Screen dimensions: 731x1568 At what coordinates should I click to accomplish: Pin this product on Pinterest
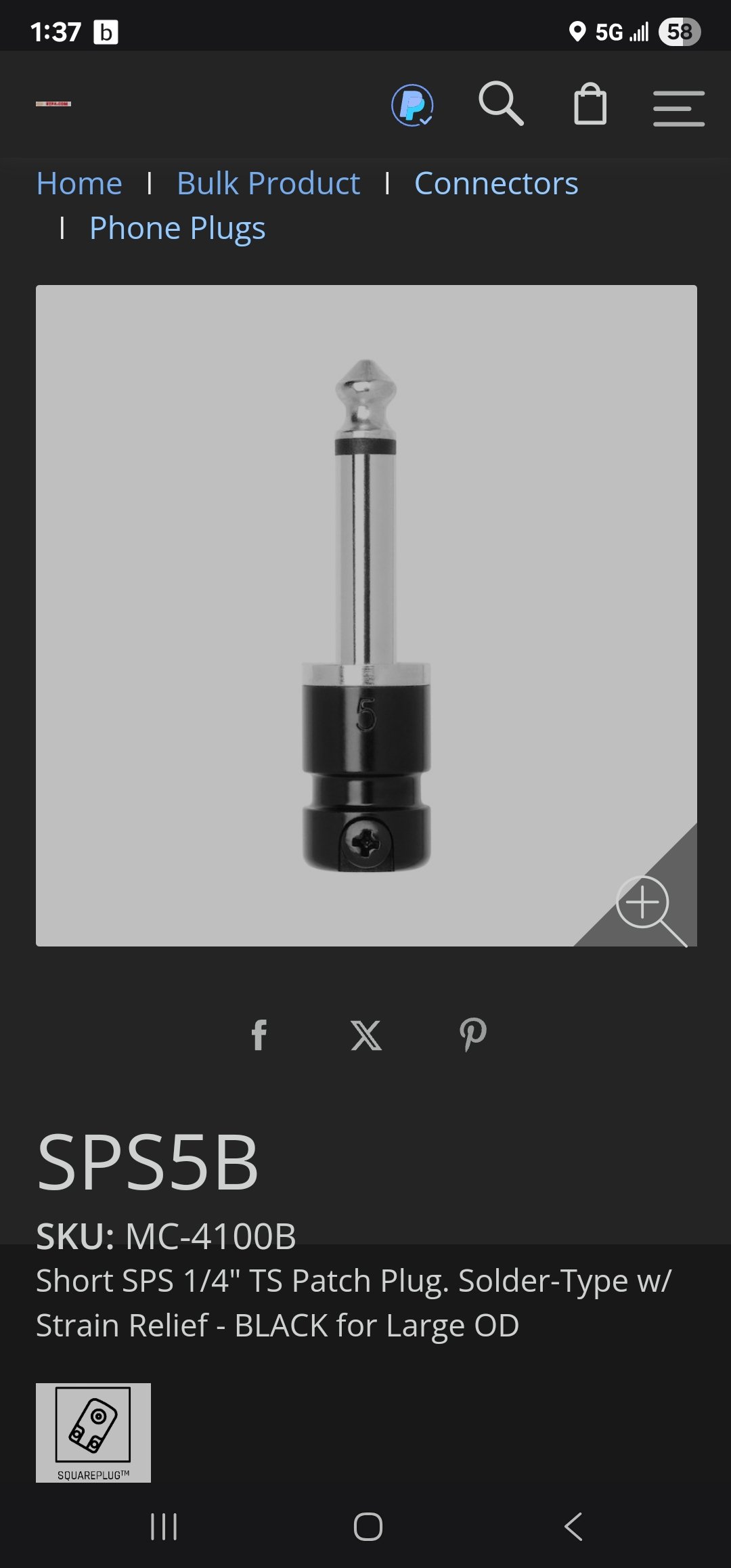(x=472, y=1035)
